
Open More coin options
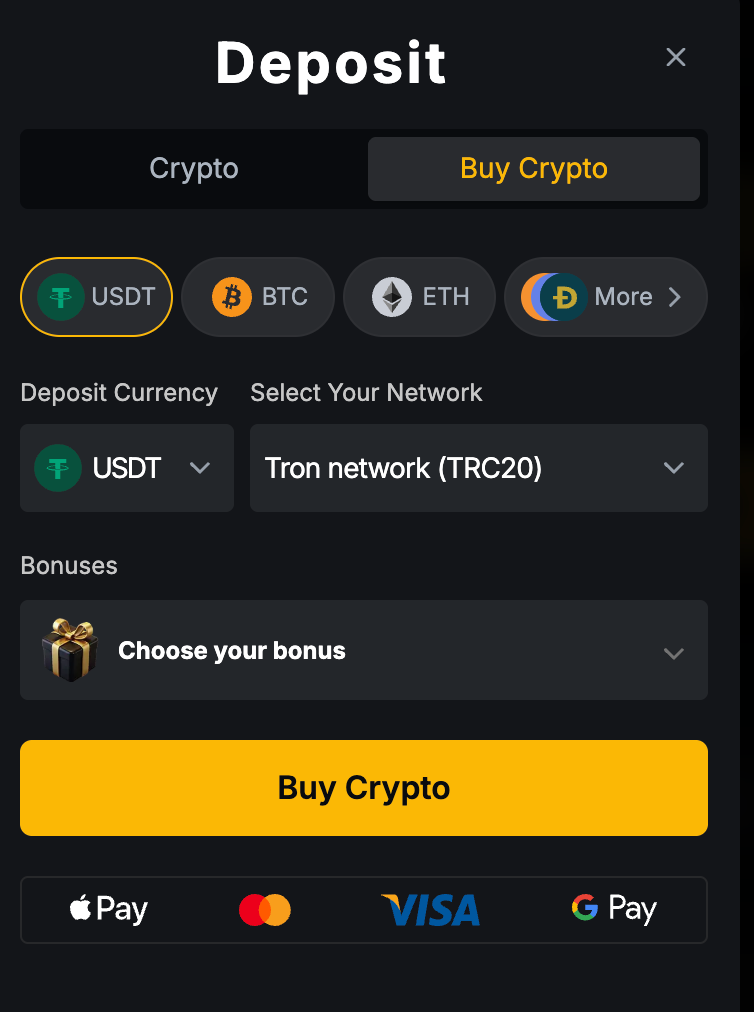[x=606, y=297]
